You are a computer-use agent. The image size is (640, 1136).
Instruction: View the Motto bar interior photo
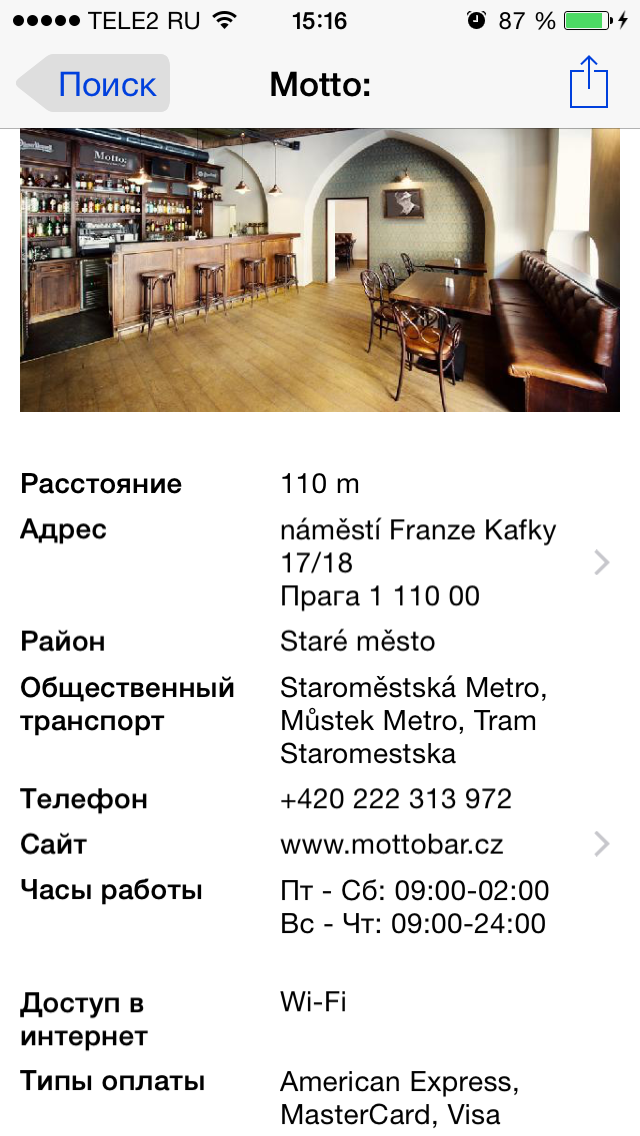[320, 270]
